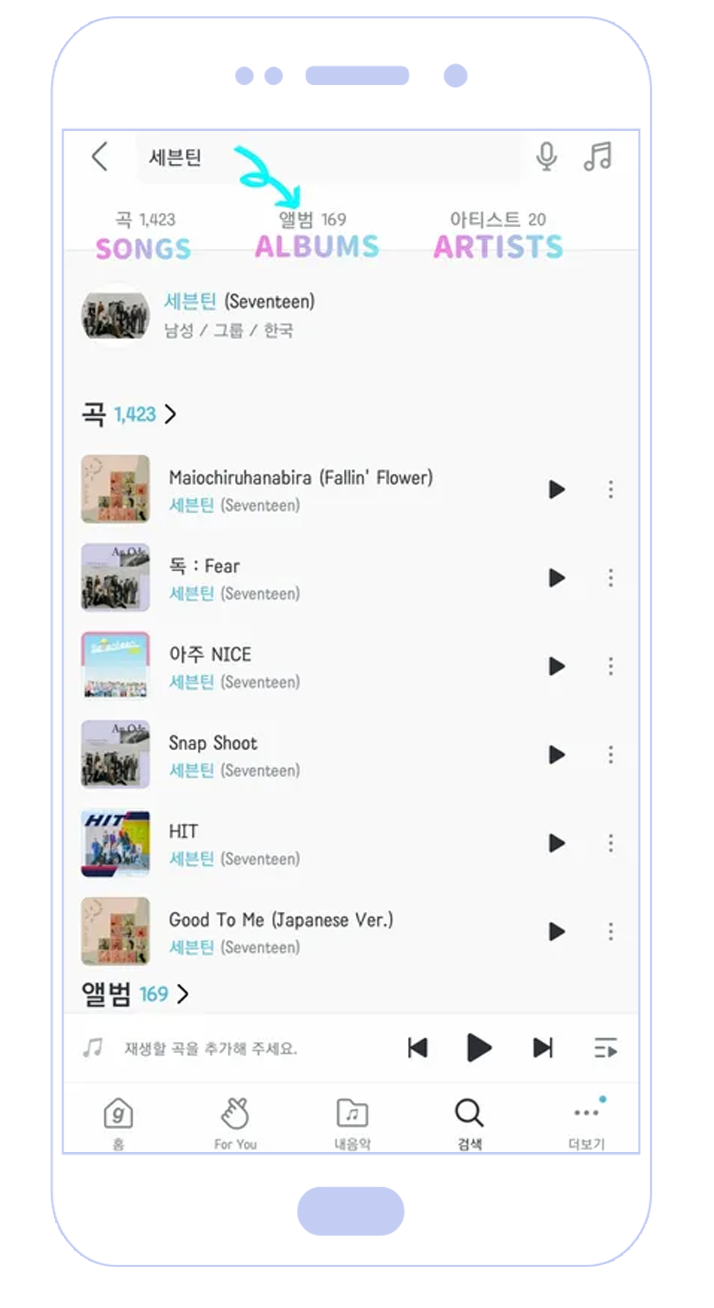The image size is (714, 1308).
Task: Open options for 독 : Fear
Action: (610, 578)
